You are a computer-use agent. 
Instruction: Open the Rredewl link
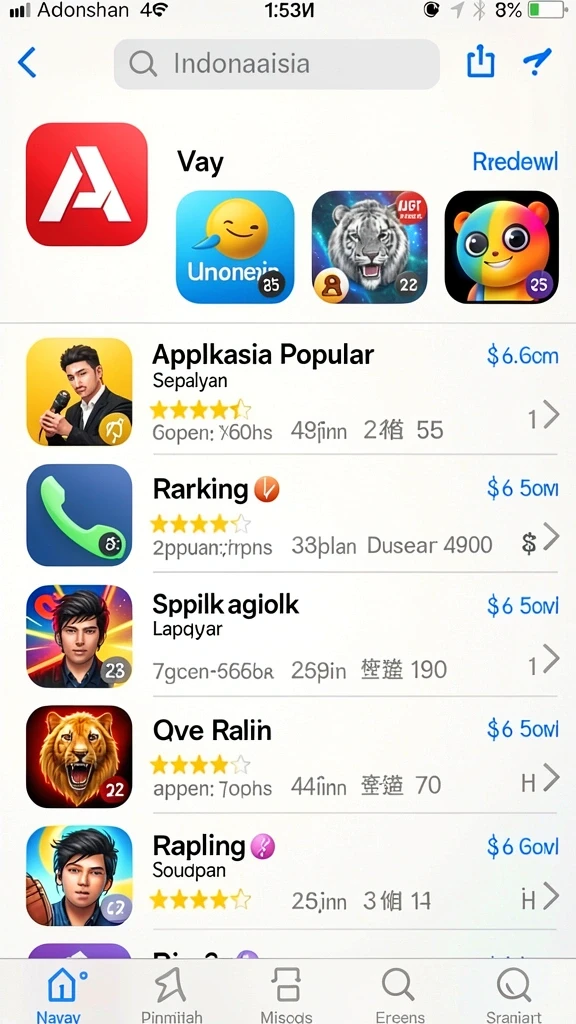tap(515, 161)
